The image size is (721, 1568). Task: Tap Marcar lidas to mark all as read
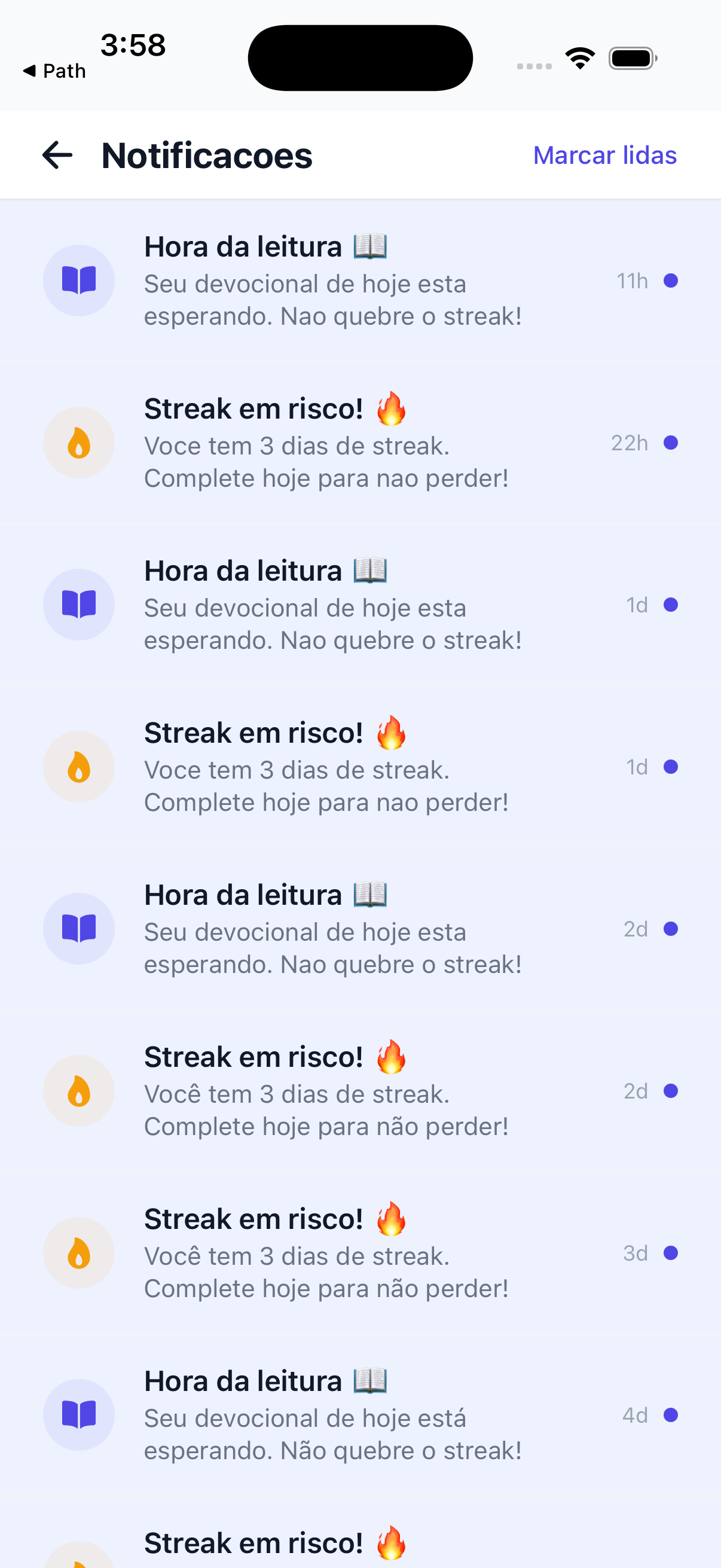(x=604, y=156)
